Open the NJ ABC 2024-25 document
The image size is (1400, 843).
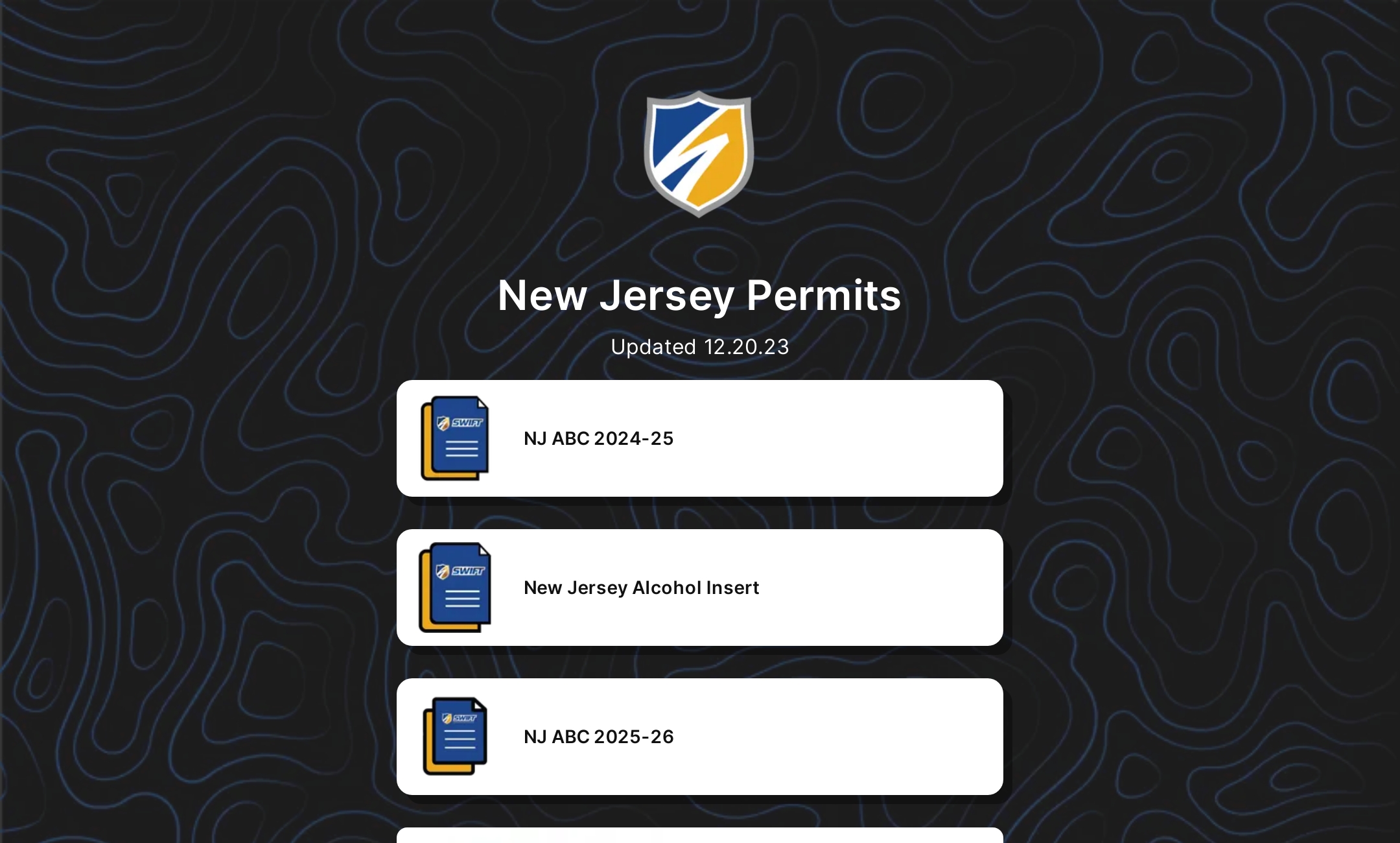coord(699,438)
